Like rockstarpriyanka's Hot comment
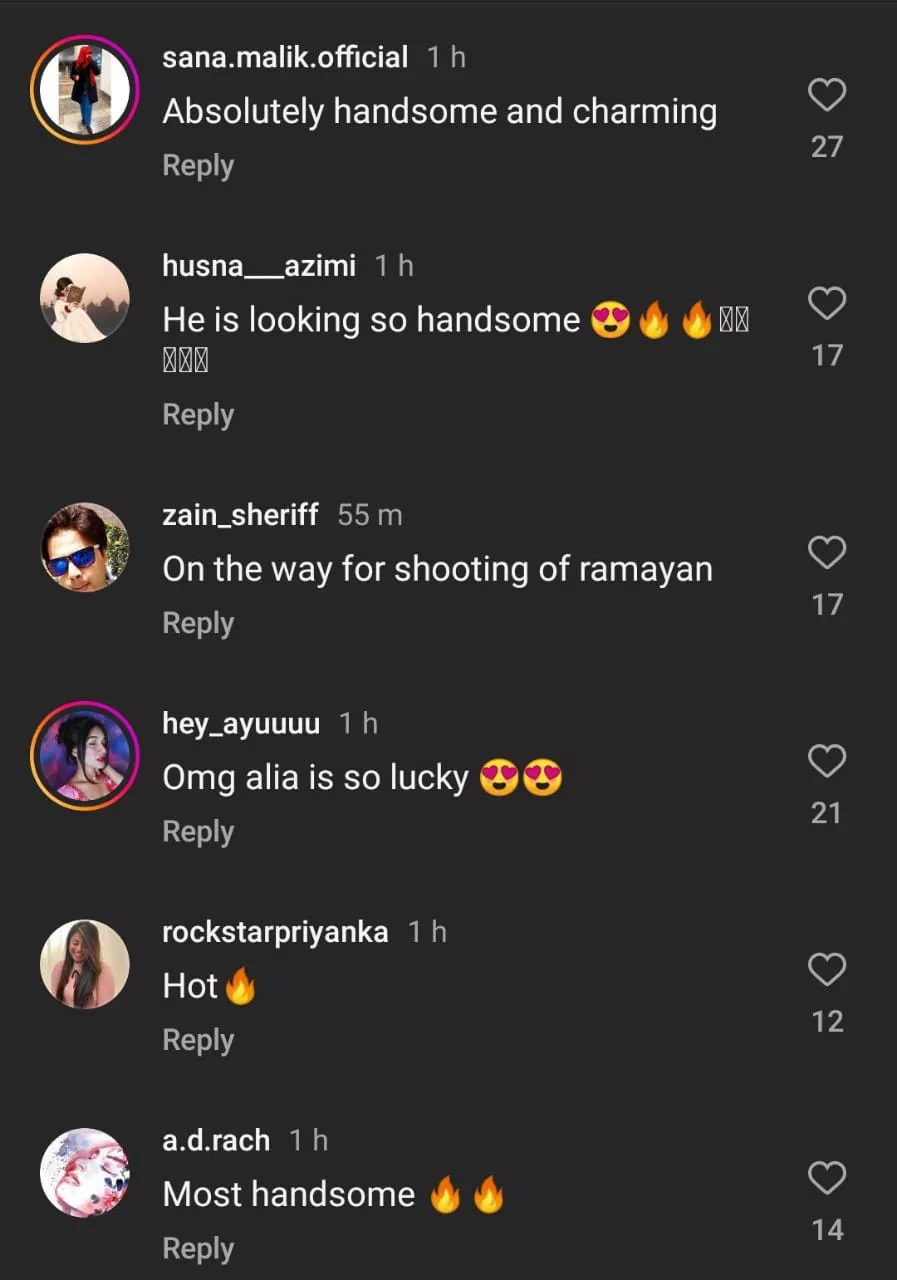This screenshot has width=897, height=1280. tap(827, 970)
